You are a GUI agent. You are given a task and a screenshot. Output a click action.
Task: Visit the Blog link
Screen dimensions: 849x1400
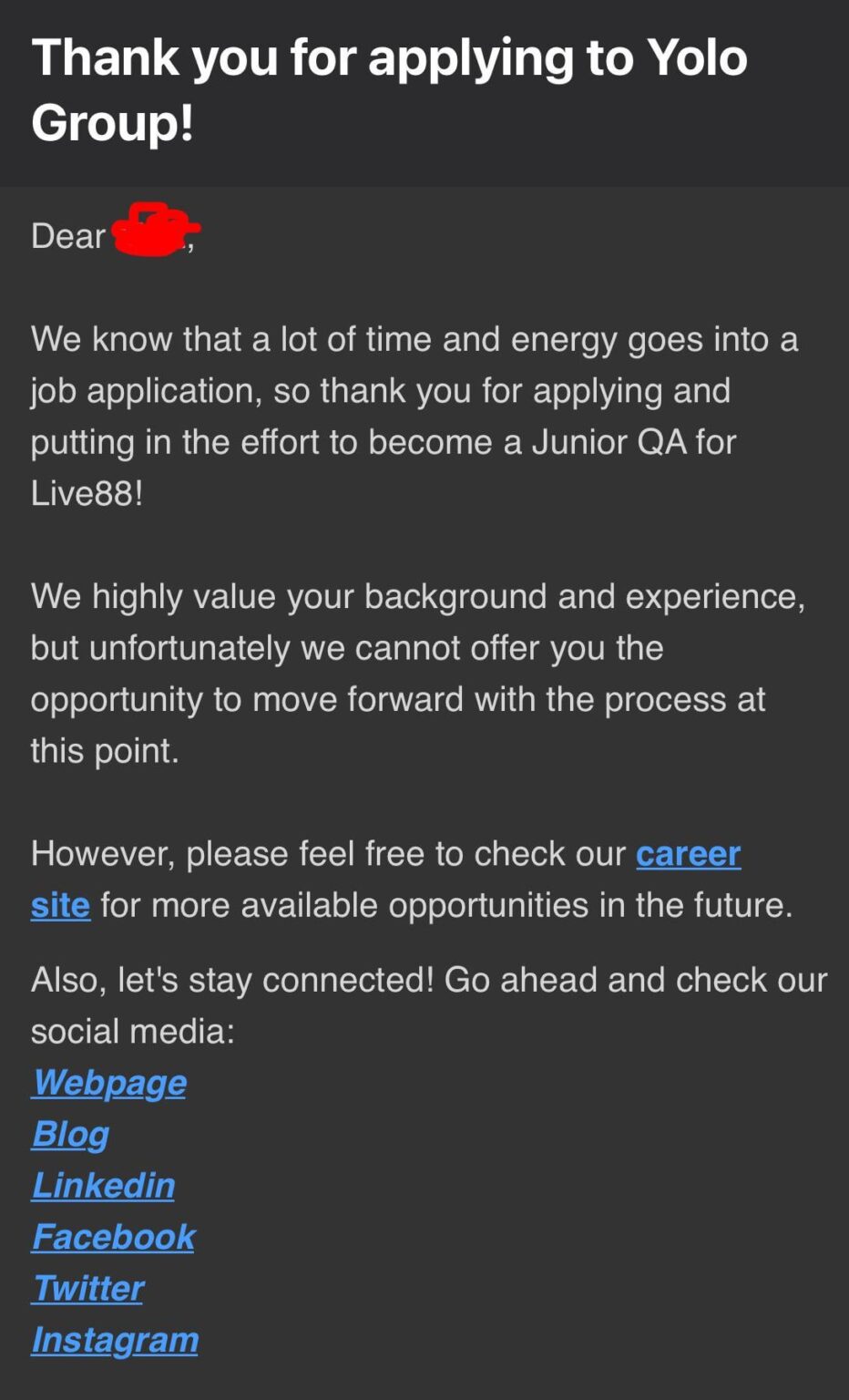point(70,1134)
